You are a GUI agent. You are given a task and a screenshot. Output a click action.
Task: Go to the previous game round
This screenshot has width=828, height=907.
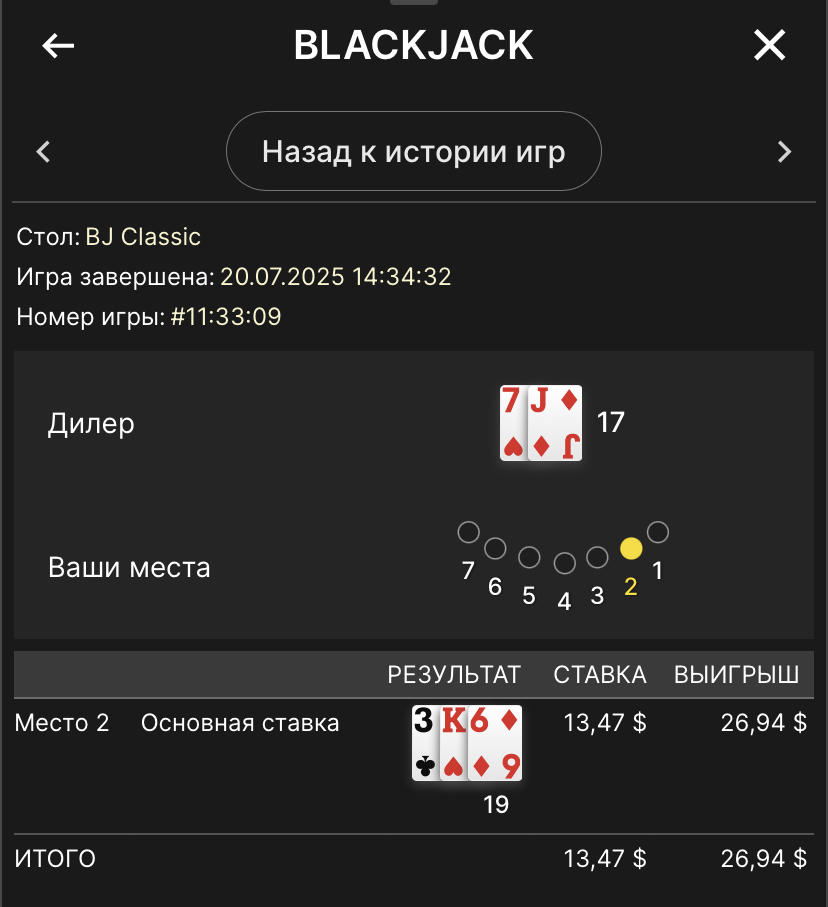click(43, 152)
